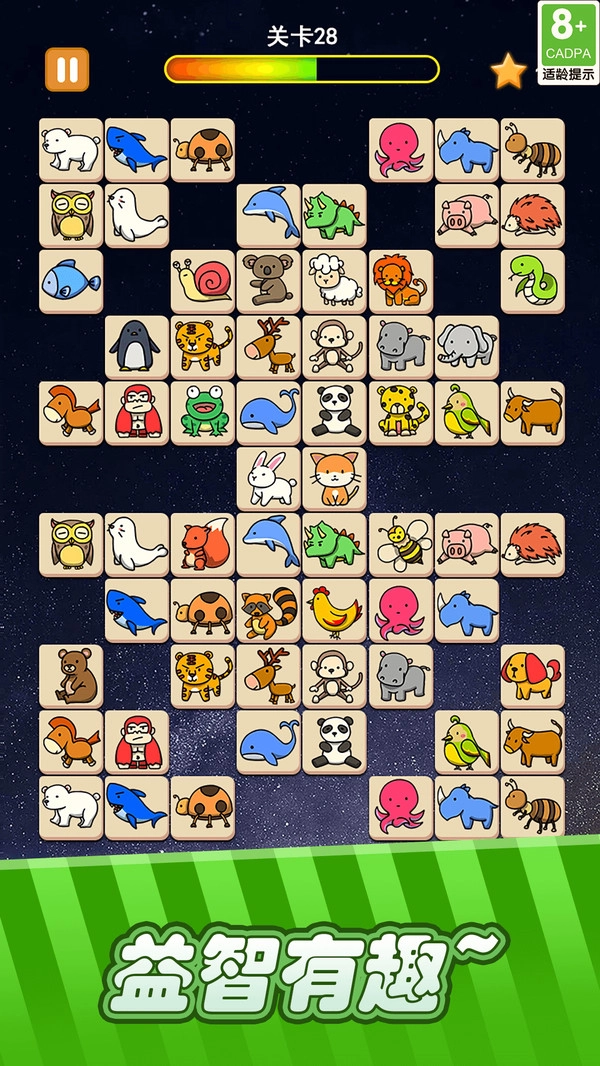This screenshot has width=600, height=1066.
Task: Pick the koala tile
Action: click(x=269, y=281)
